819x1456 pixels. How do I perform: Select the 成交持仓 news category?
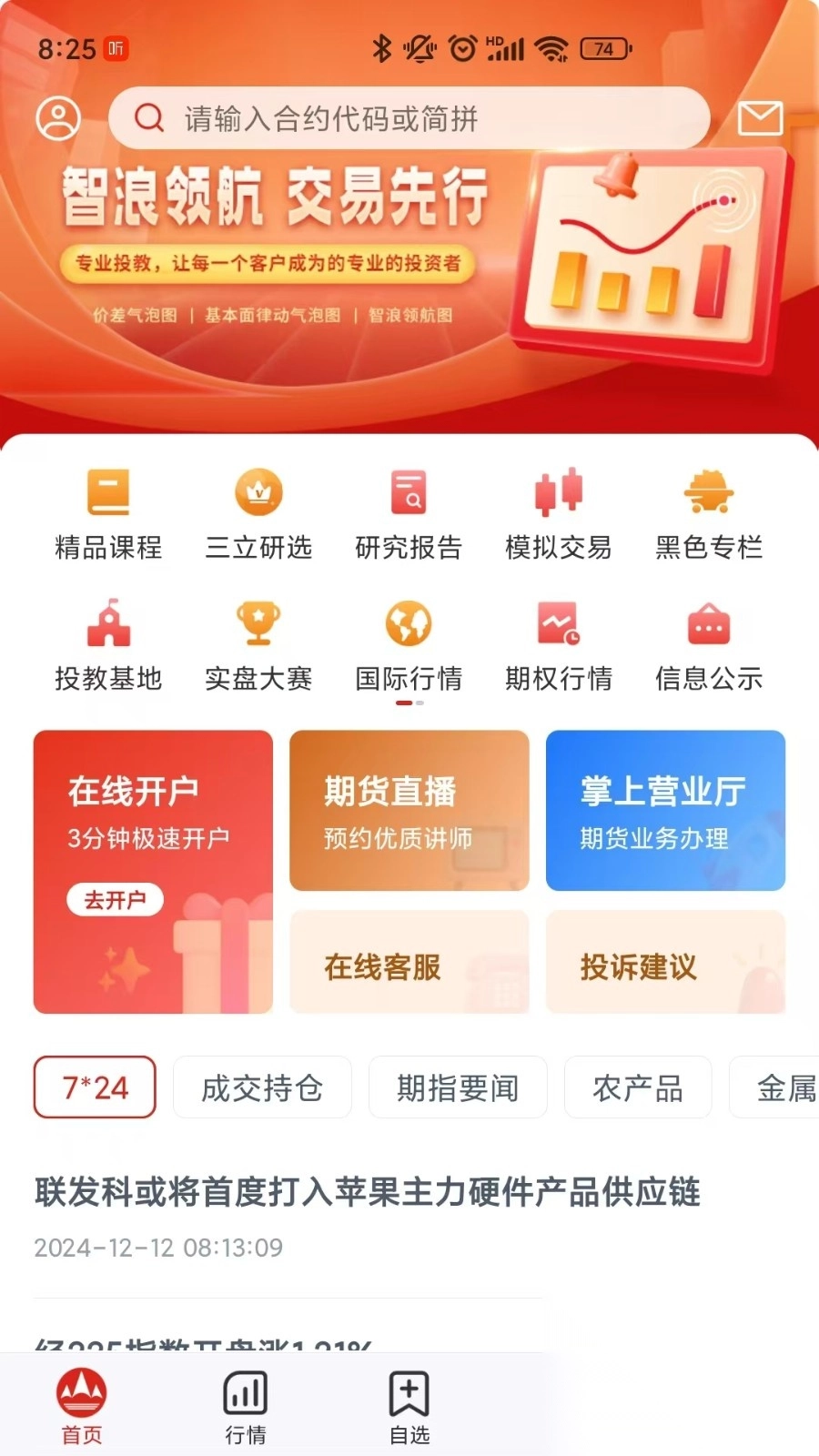pyautogui.click(x=261, y=1087)
